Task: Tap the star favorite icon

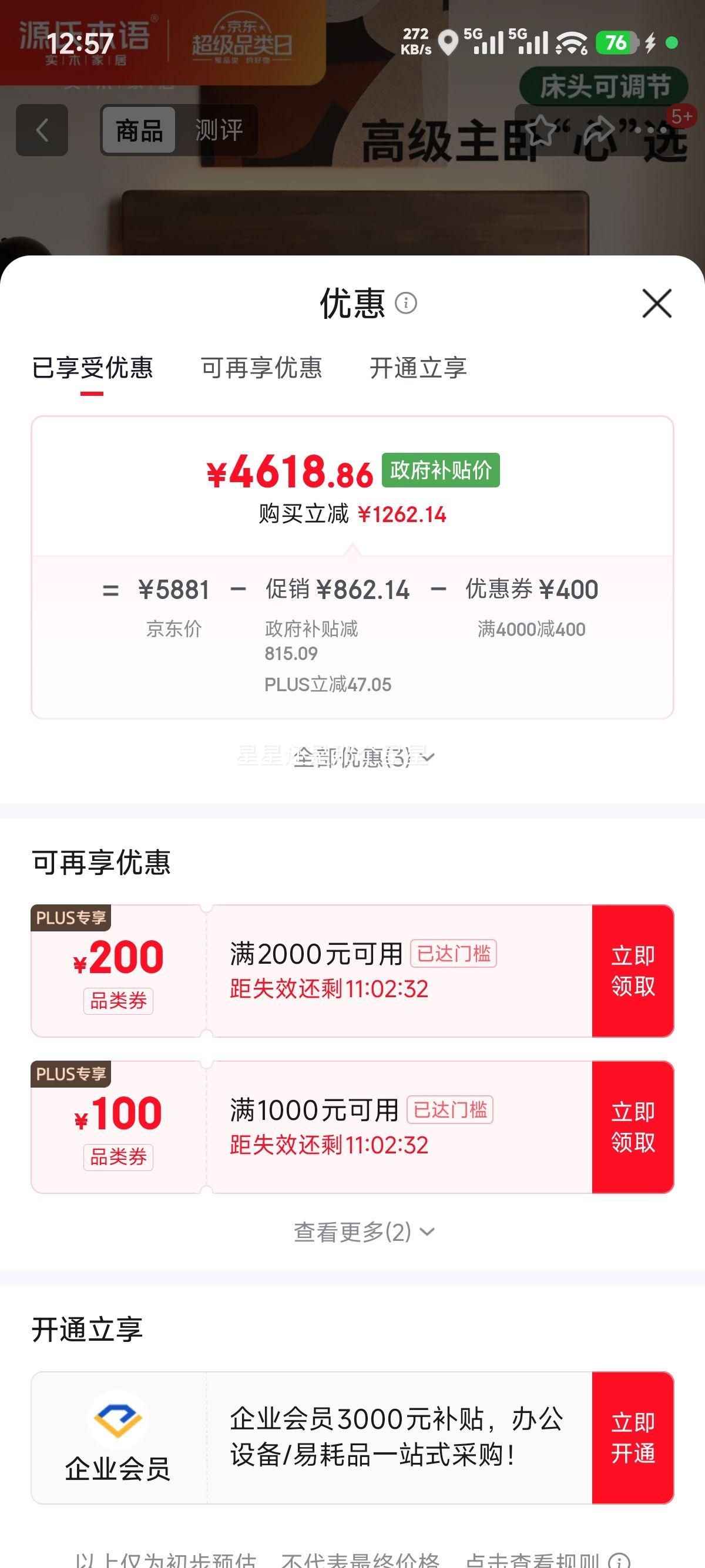Action: pyautogui.click(x=539, y=130)
